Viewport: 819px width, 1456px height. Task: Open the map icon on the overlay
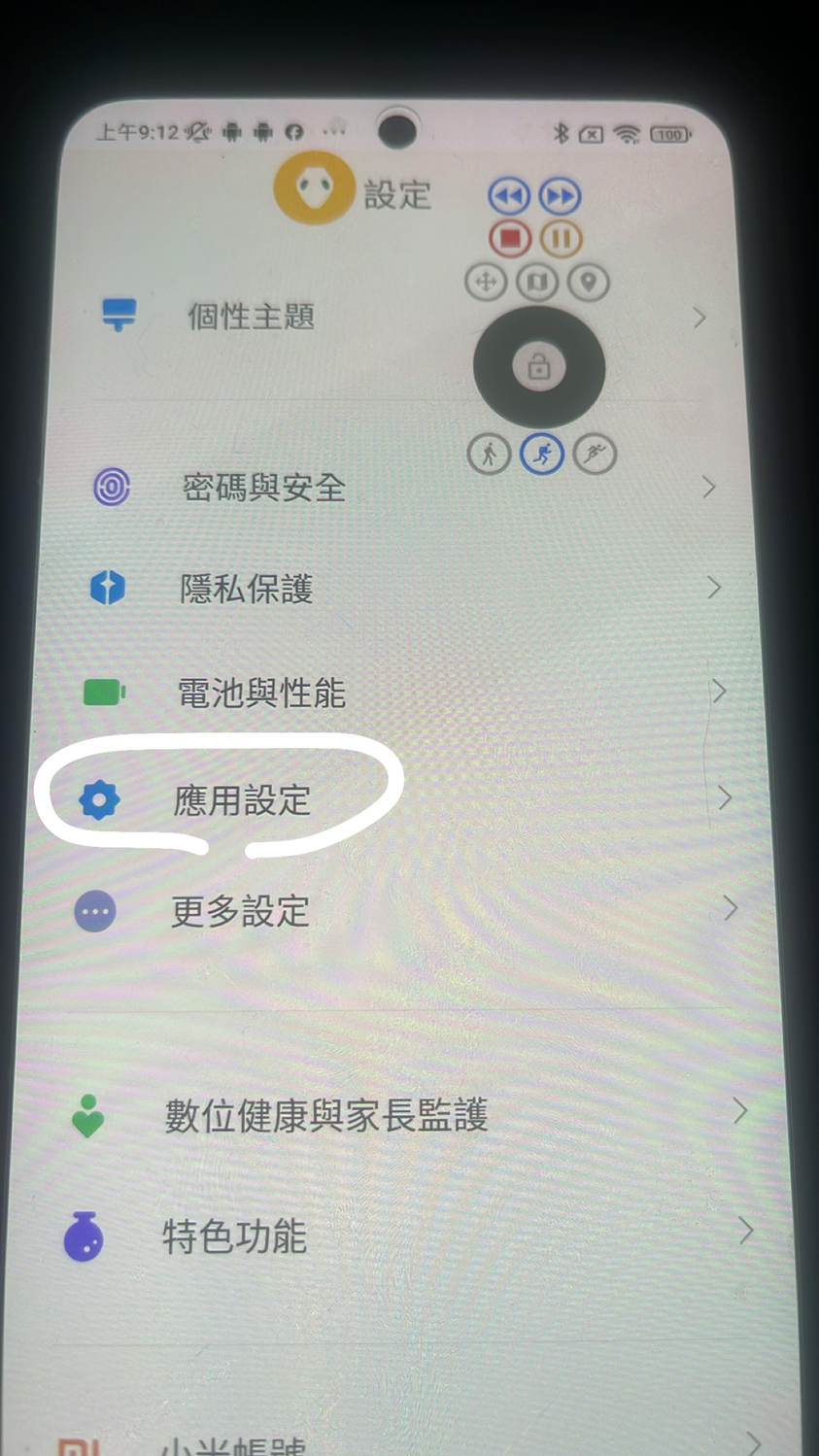[x=537, y=283]
